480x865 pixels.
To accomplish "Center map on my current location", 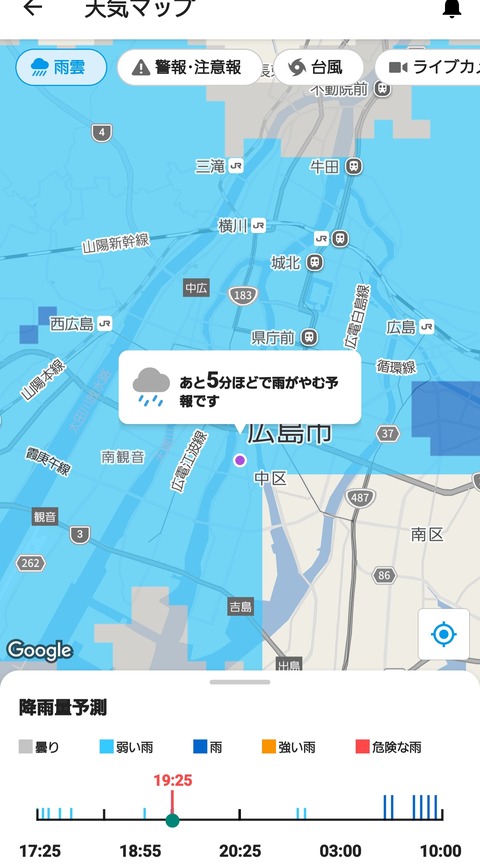I will [x=444, y=634].
